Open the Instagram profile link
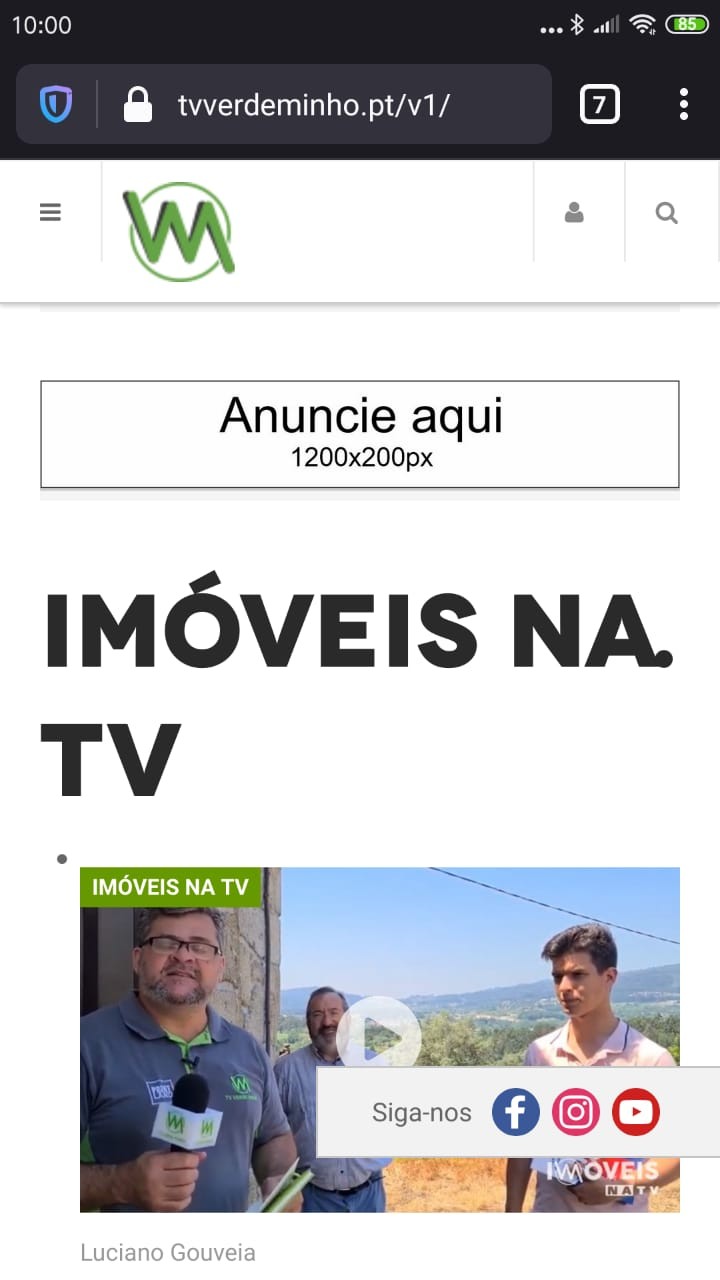This screenshot has height=1280, width=720. (x=576, y=1112)
